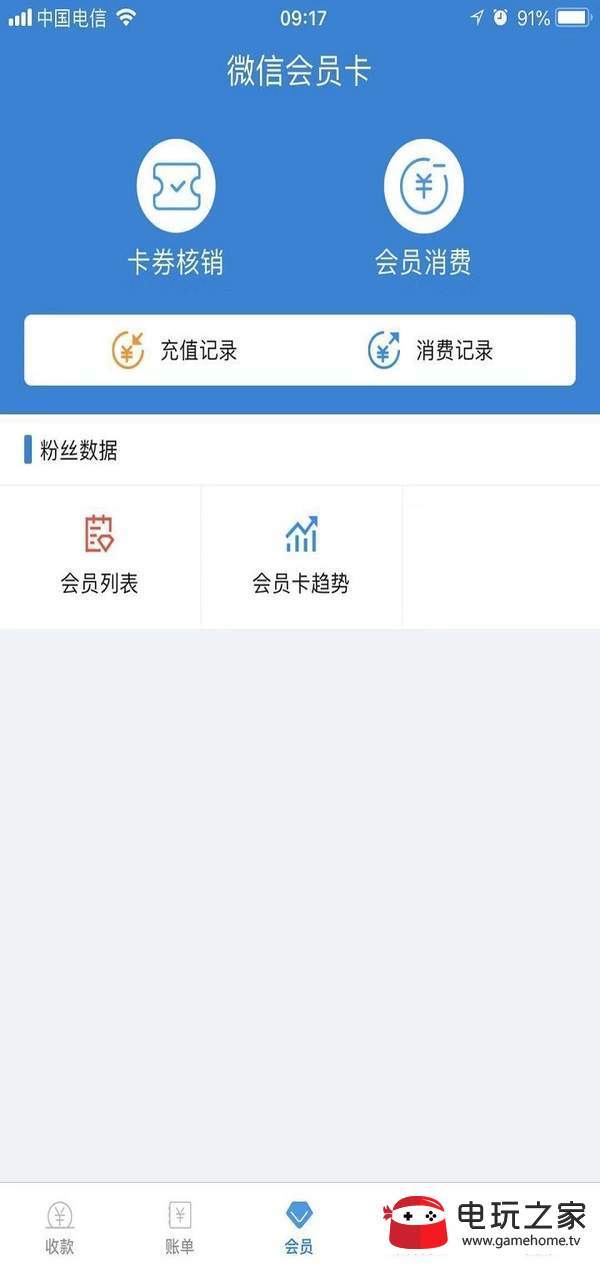View 充值记录 recharge records
The height and width of the screenshot is (1267, 600).
tap(174, 351)
